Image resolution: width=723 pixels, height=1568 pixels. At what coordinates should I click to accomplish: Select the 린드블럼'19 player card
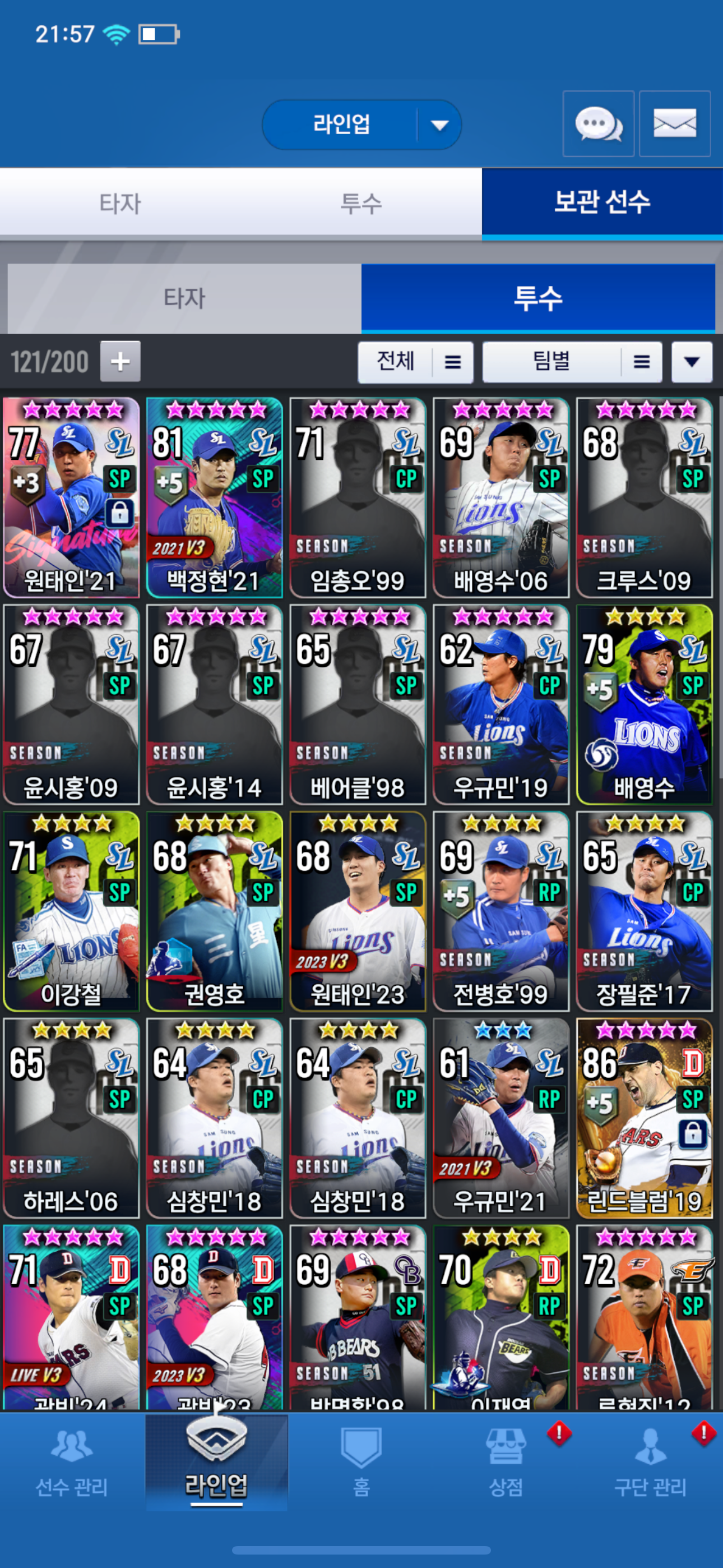coord(644,1118)
